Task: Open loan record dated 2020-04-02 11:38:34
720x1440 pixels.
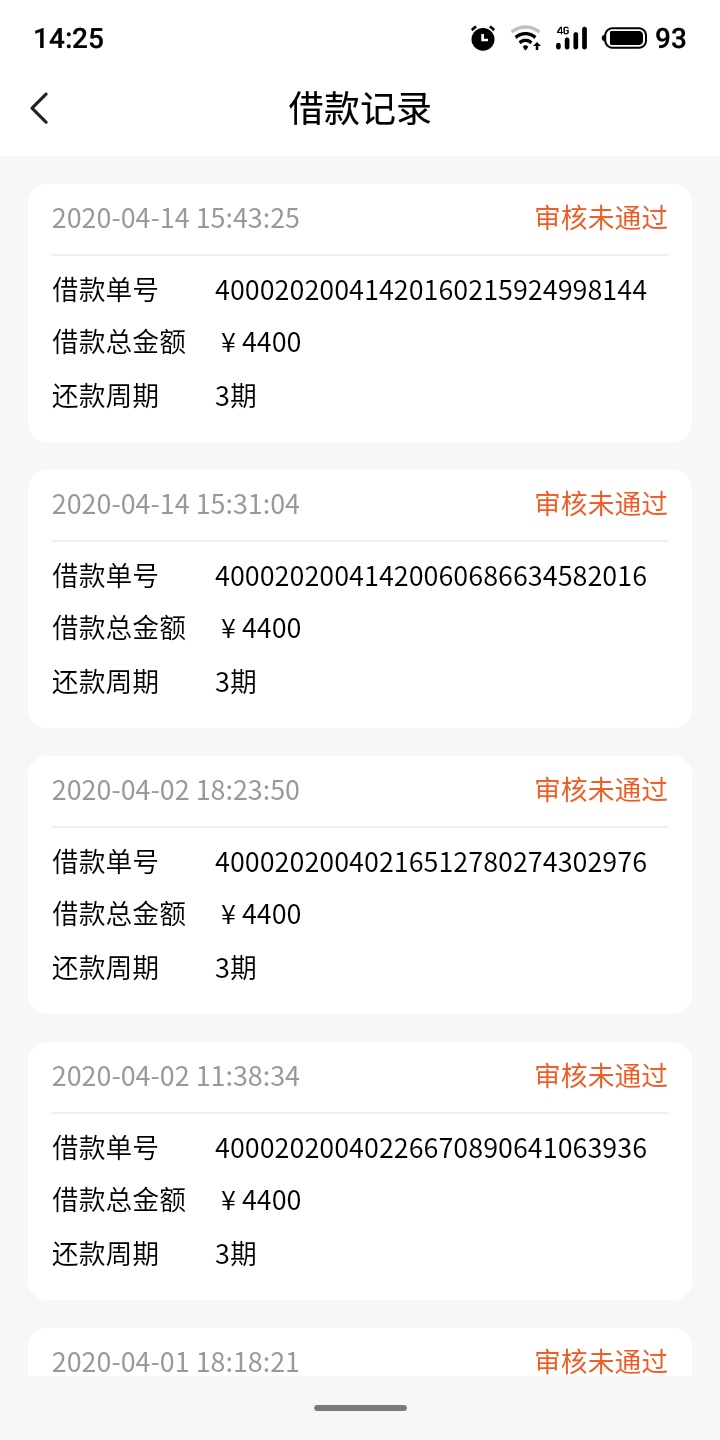Action: (x=360, y=1171)
